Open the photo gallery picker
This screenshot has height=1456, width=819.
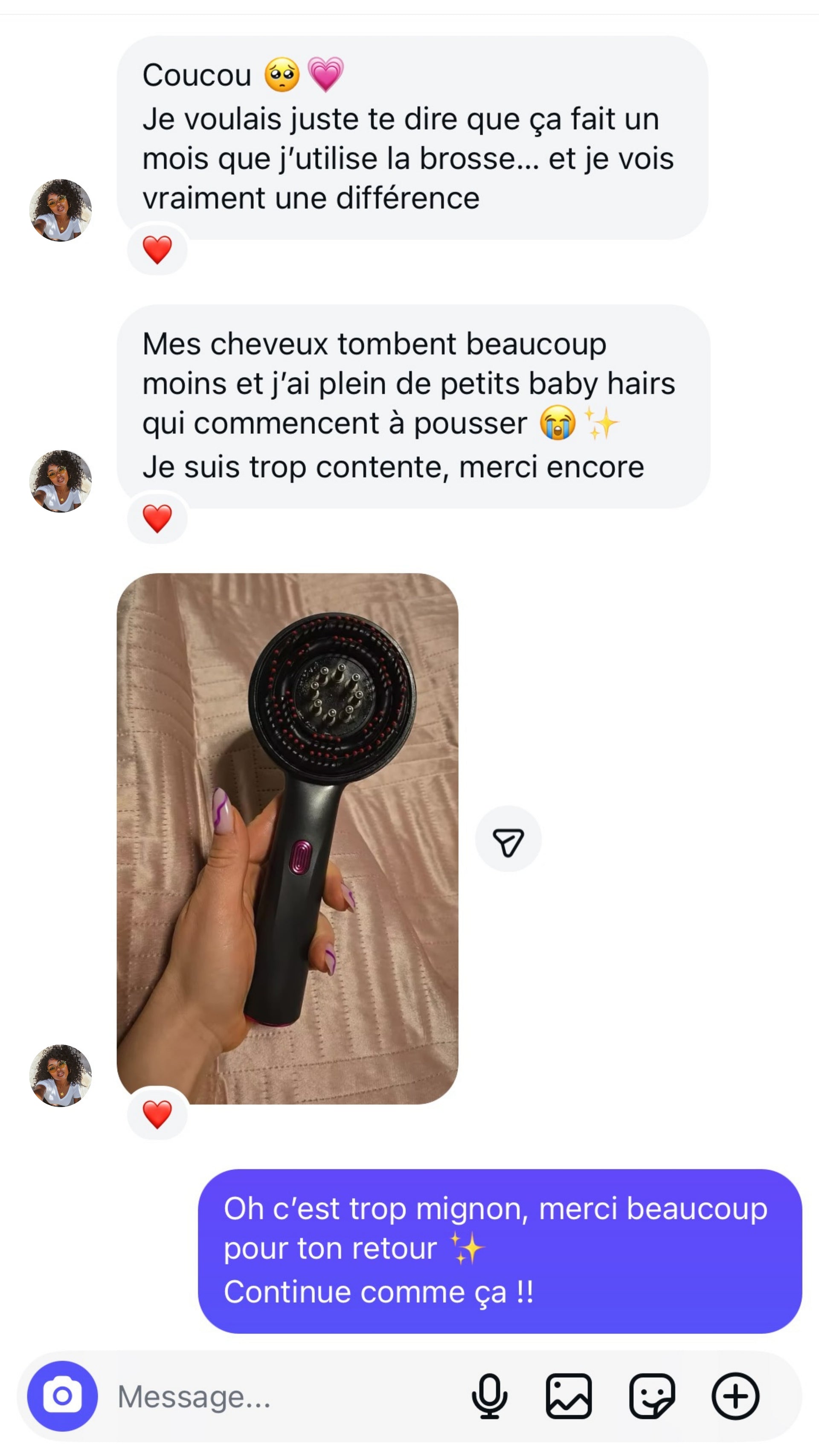(569, 1396)
